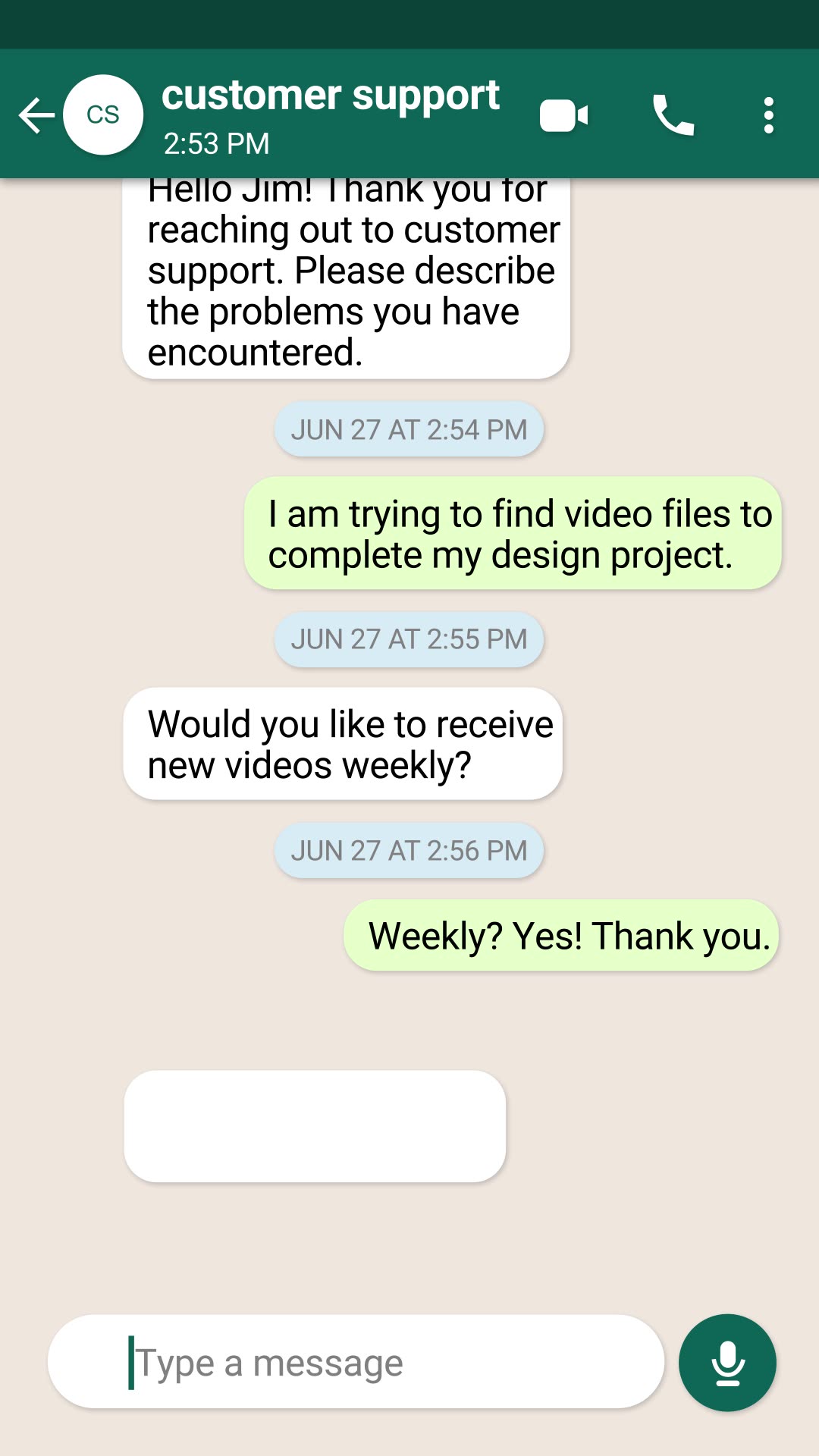Go back using the back arrow
Image resolution: width=819 pixels, height=1456 pixels.
point(36,115)
